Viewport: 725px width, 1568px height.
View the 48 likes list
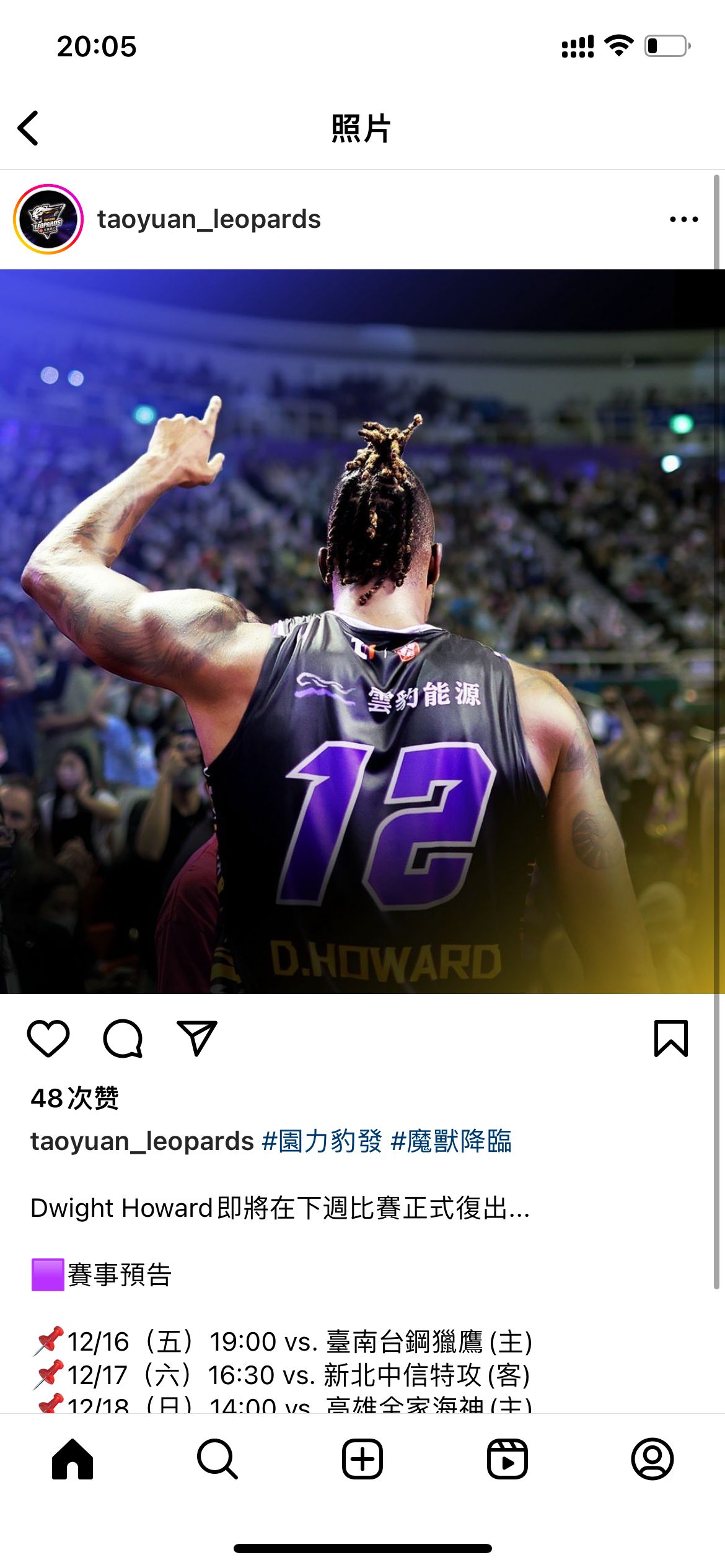coord(74,1098)
